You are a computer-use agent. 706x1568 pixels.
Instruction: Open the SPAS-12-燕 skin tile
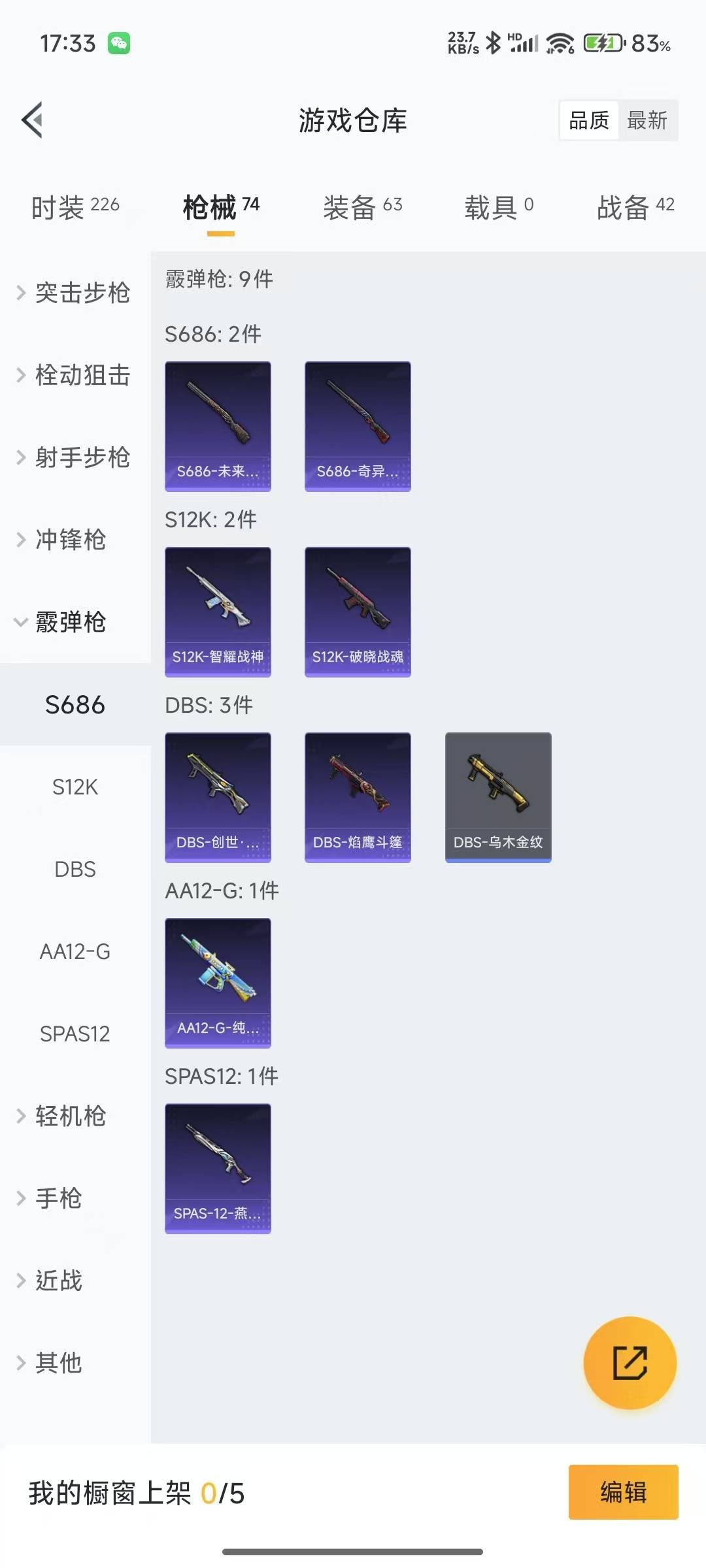pos(218,1168)
